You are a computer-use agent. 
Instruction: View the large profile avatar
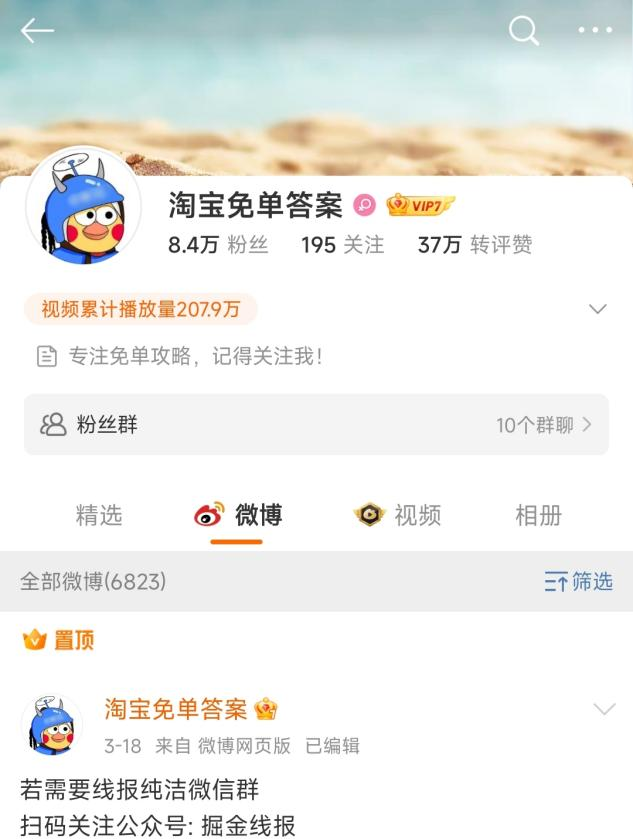tap(83, 207)
